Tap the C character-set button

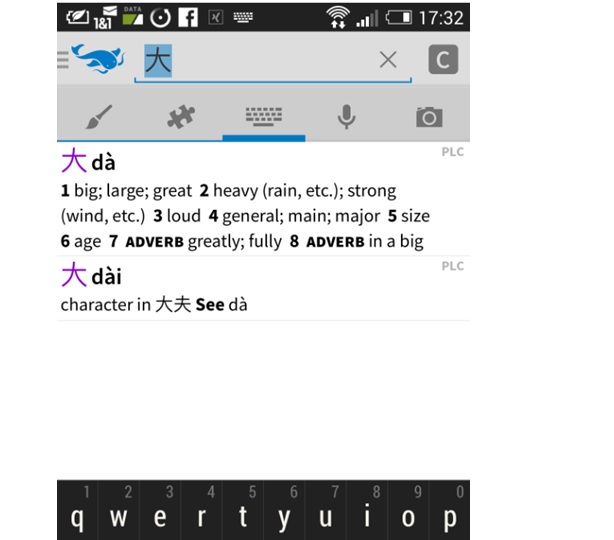point(443,60)
